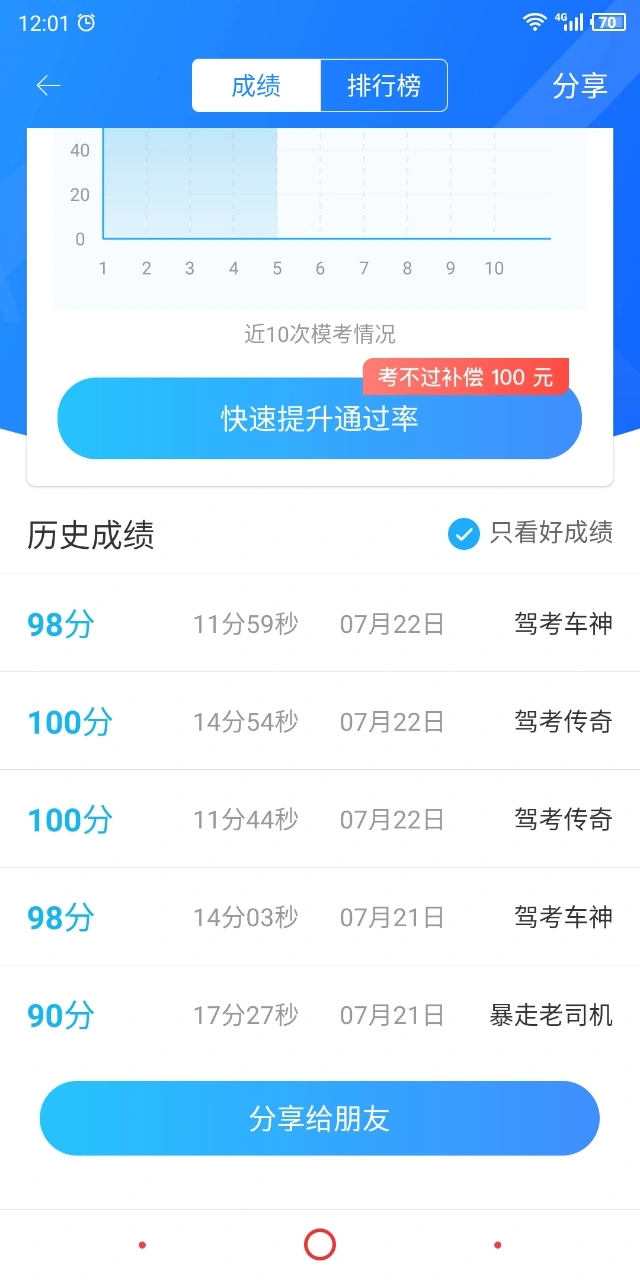Open the 98分 record with 11分59秒

[x=320, y=624]
